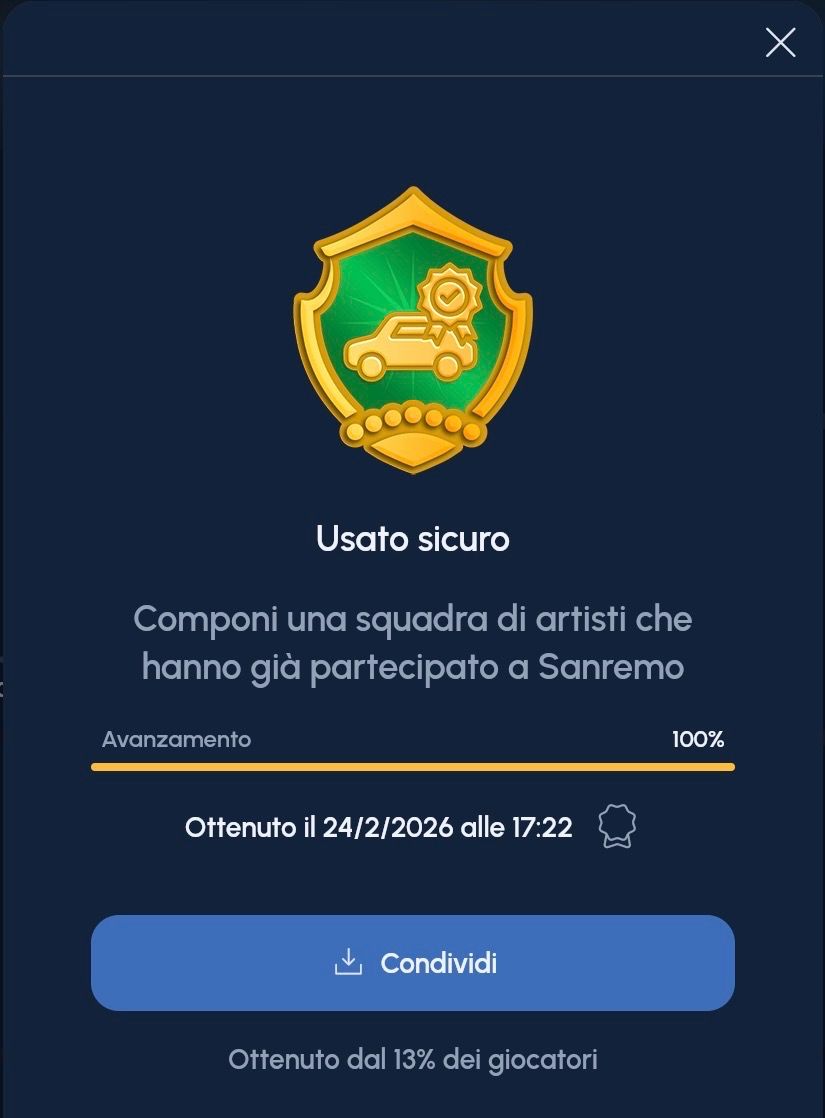825x1118 pixels.
Task: Close the Usato sicuro badge dialog
Action: (x=780, y=42)
